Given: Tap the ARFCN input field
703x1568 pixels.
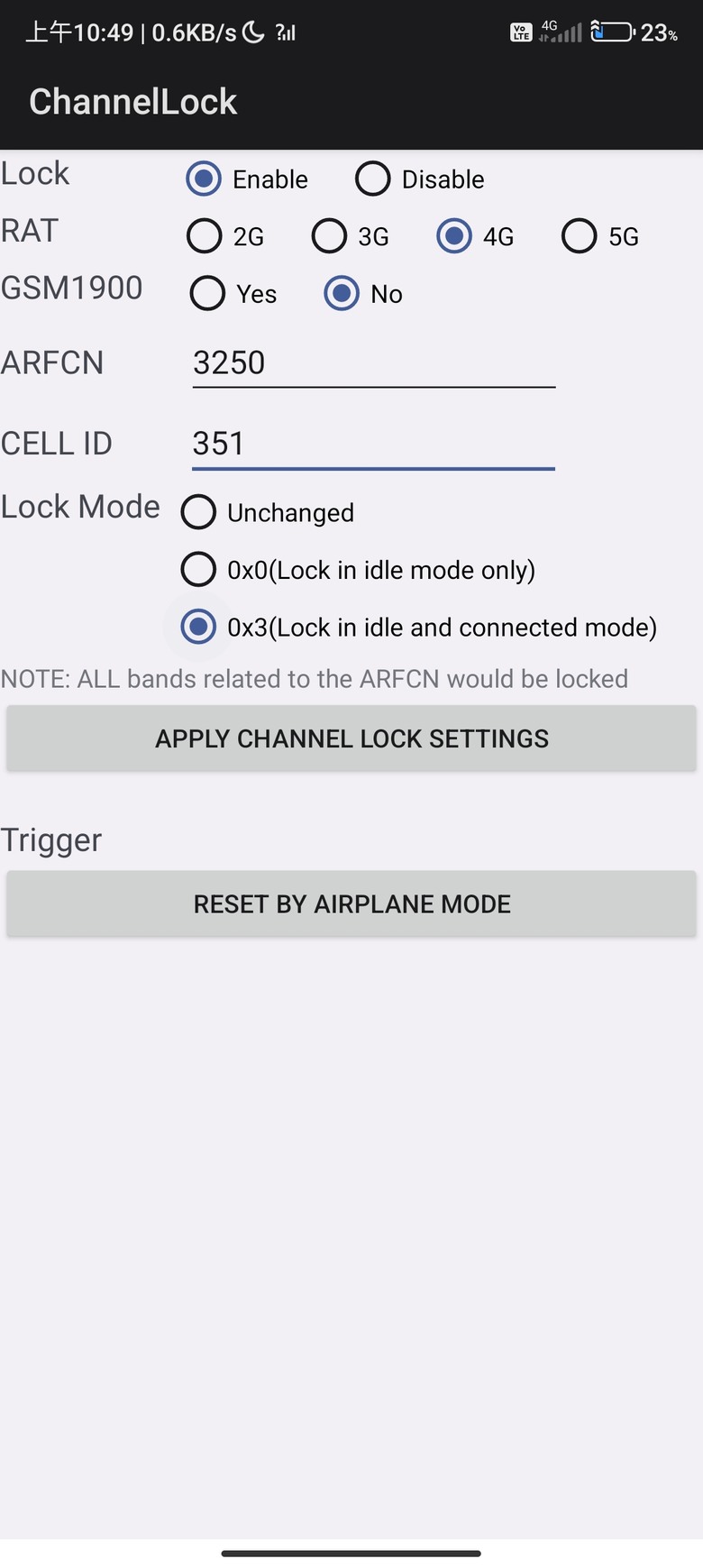Looking at the screenshot, I should click(x=373, y=363).
